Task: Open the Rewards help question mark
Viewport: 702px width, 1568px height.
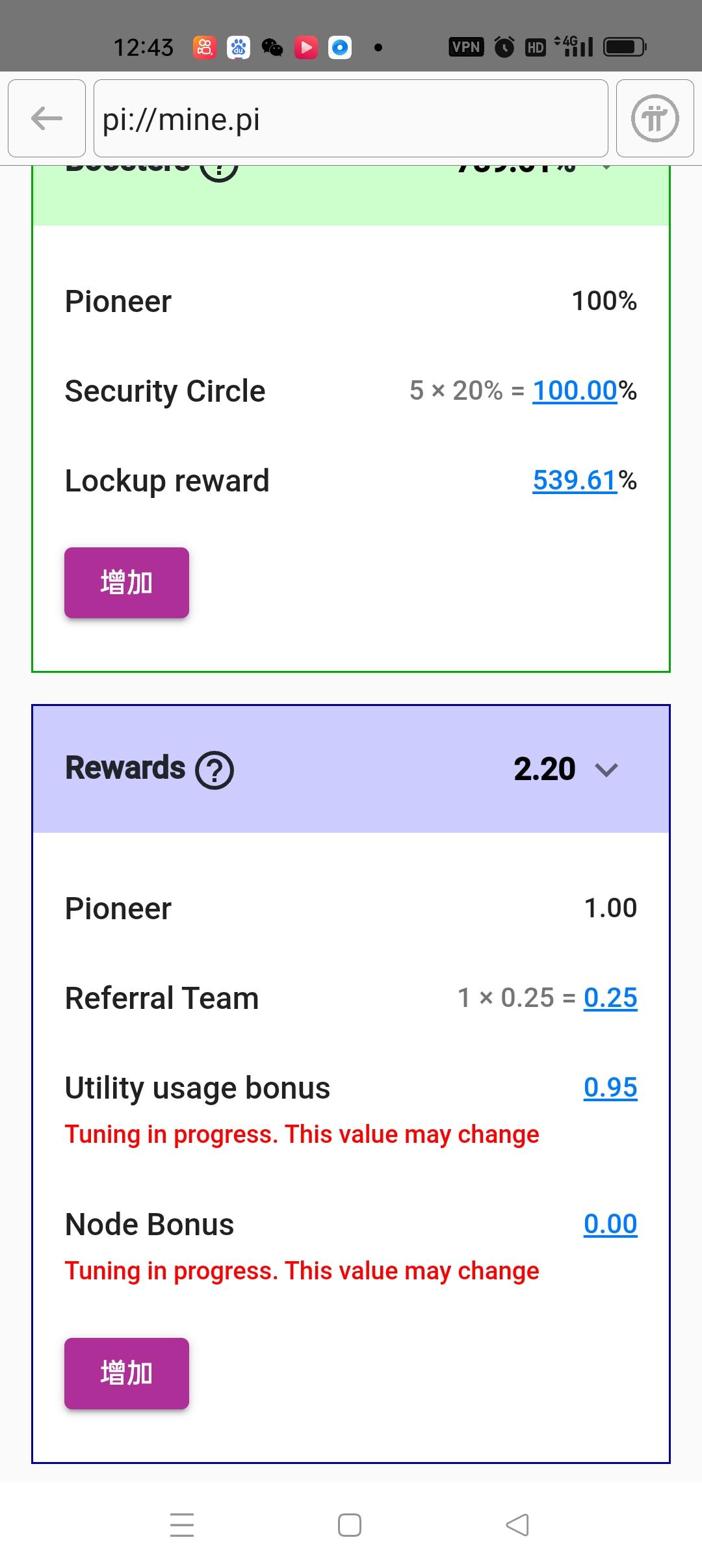Action: click(x=214, y=770)
